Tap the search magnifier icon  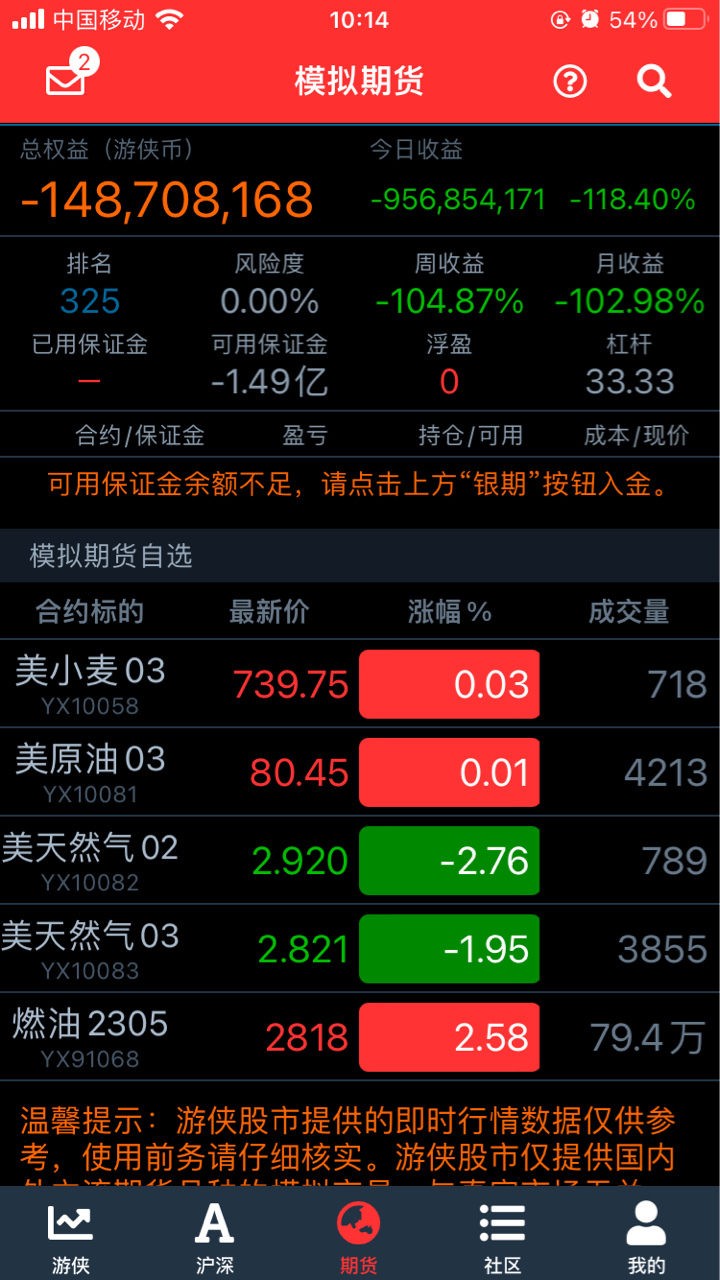click(x=654, y=81)
